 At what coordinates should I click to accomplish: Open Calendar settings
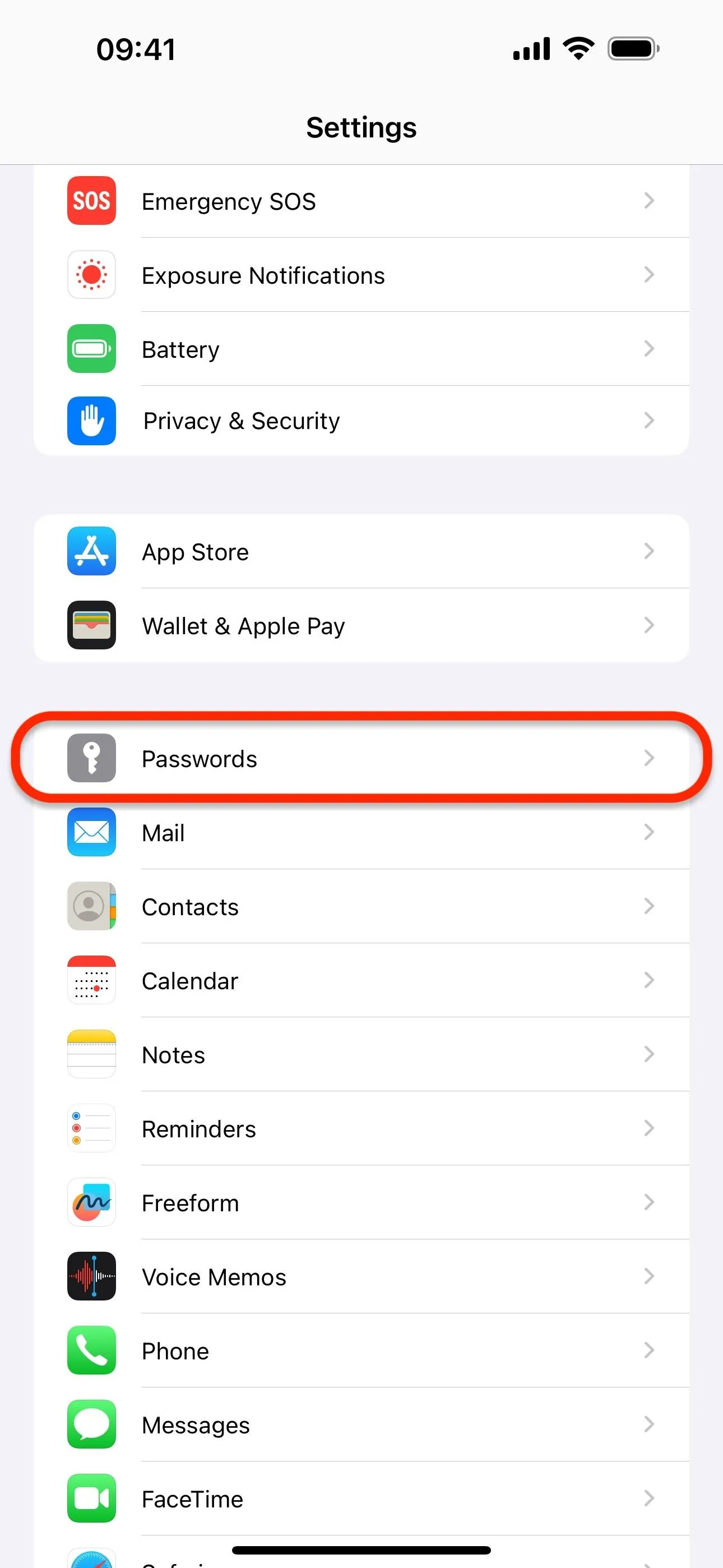361,980
